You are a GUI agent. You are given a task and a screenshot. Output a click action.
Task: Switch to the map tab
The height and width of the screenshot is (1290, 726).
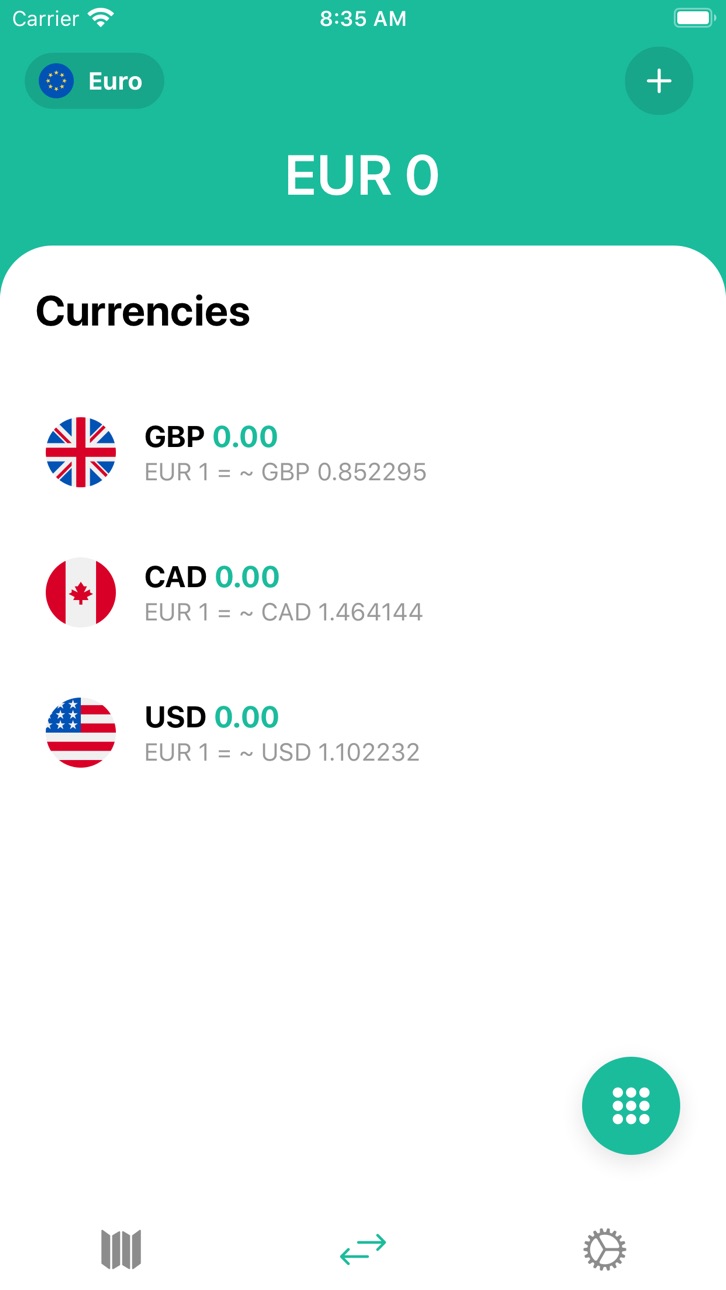pyautogui.click(x=121, y=1249)
